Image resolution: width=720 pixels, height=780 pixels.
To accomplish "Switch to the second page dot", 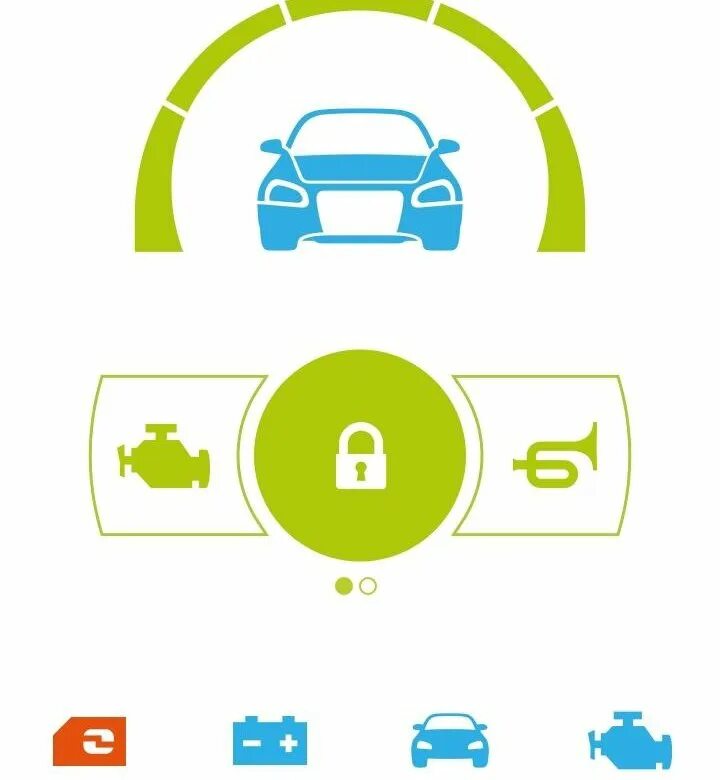I will point(368,586).
